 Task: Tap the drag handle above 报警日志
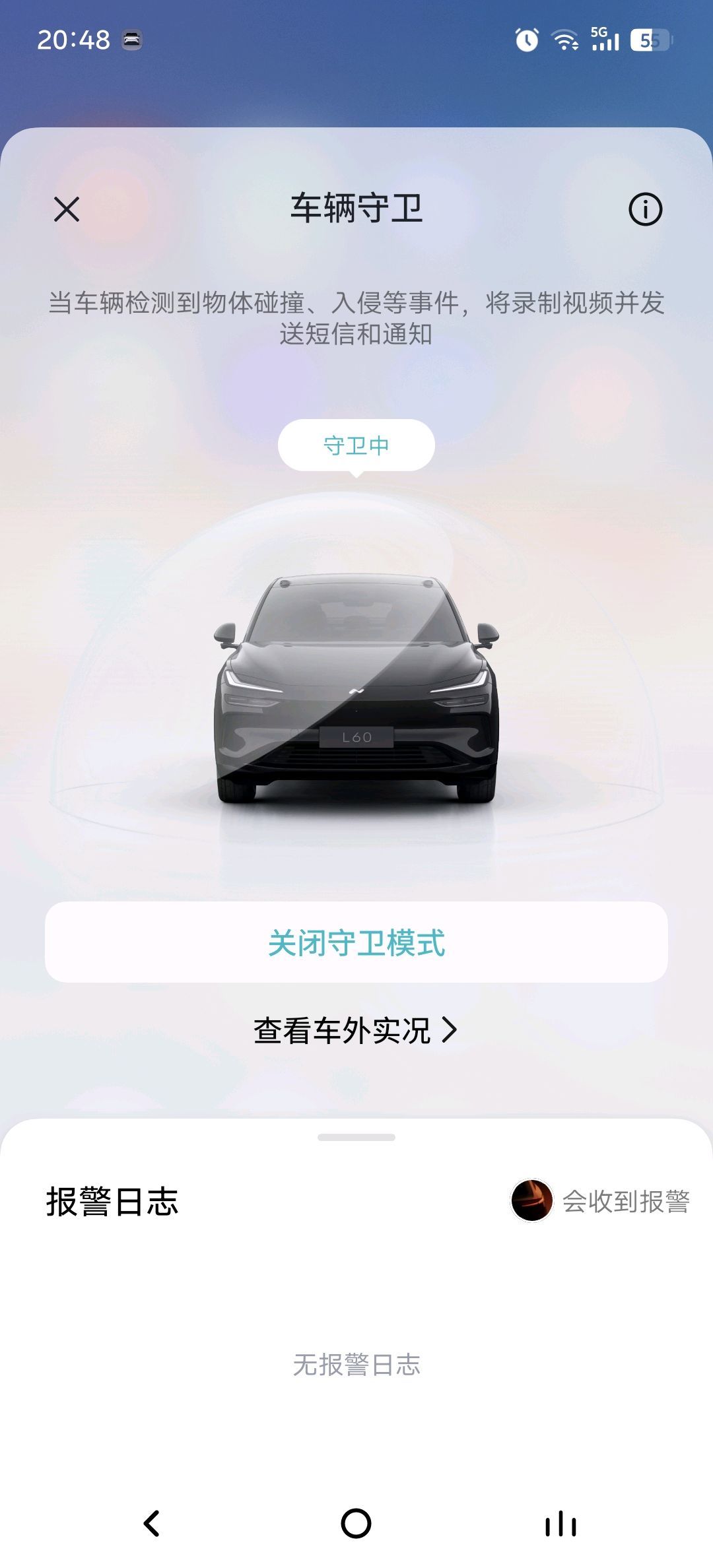tap(356, 1138)
